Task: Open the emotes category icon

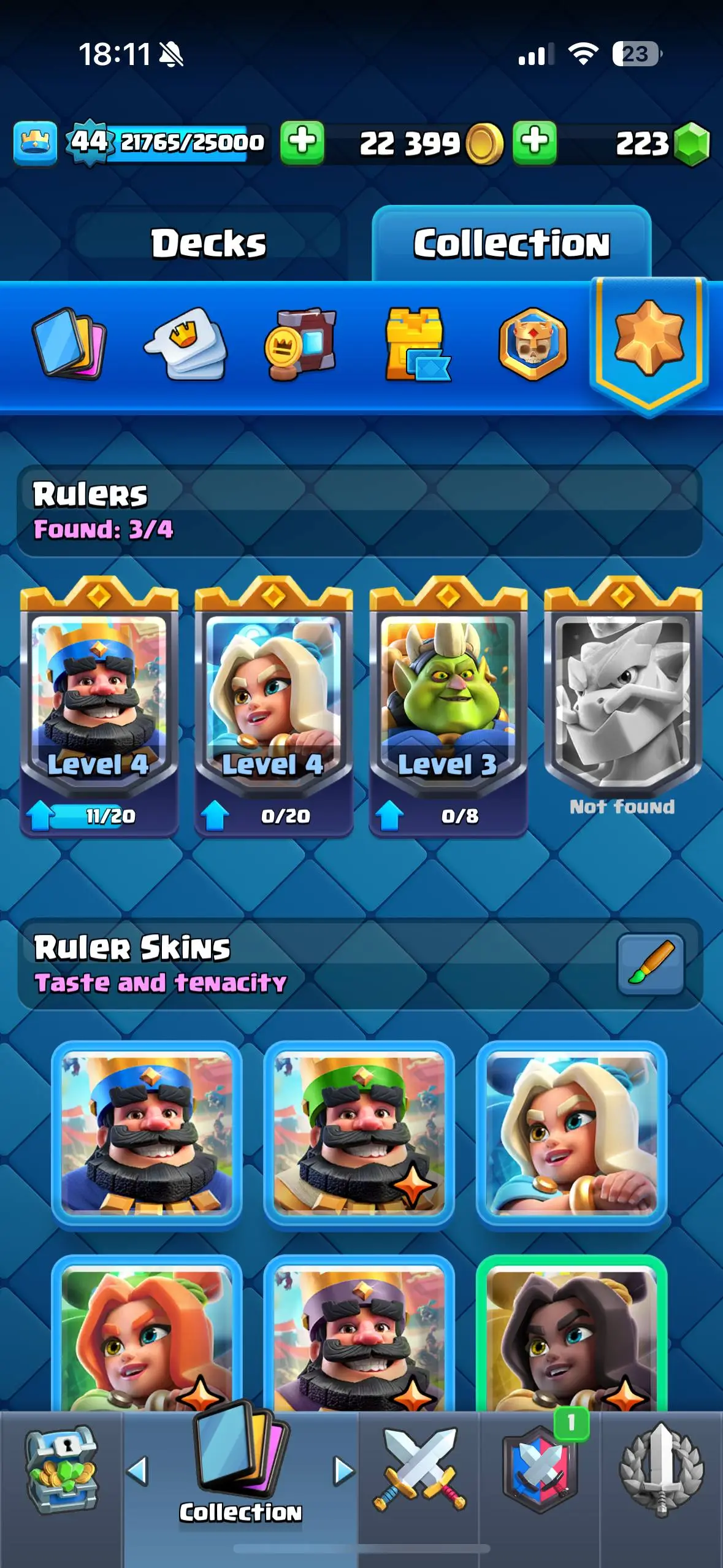Action: [x=186, y=344]
